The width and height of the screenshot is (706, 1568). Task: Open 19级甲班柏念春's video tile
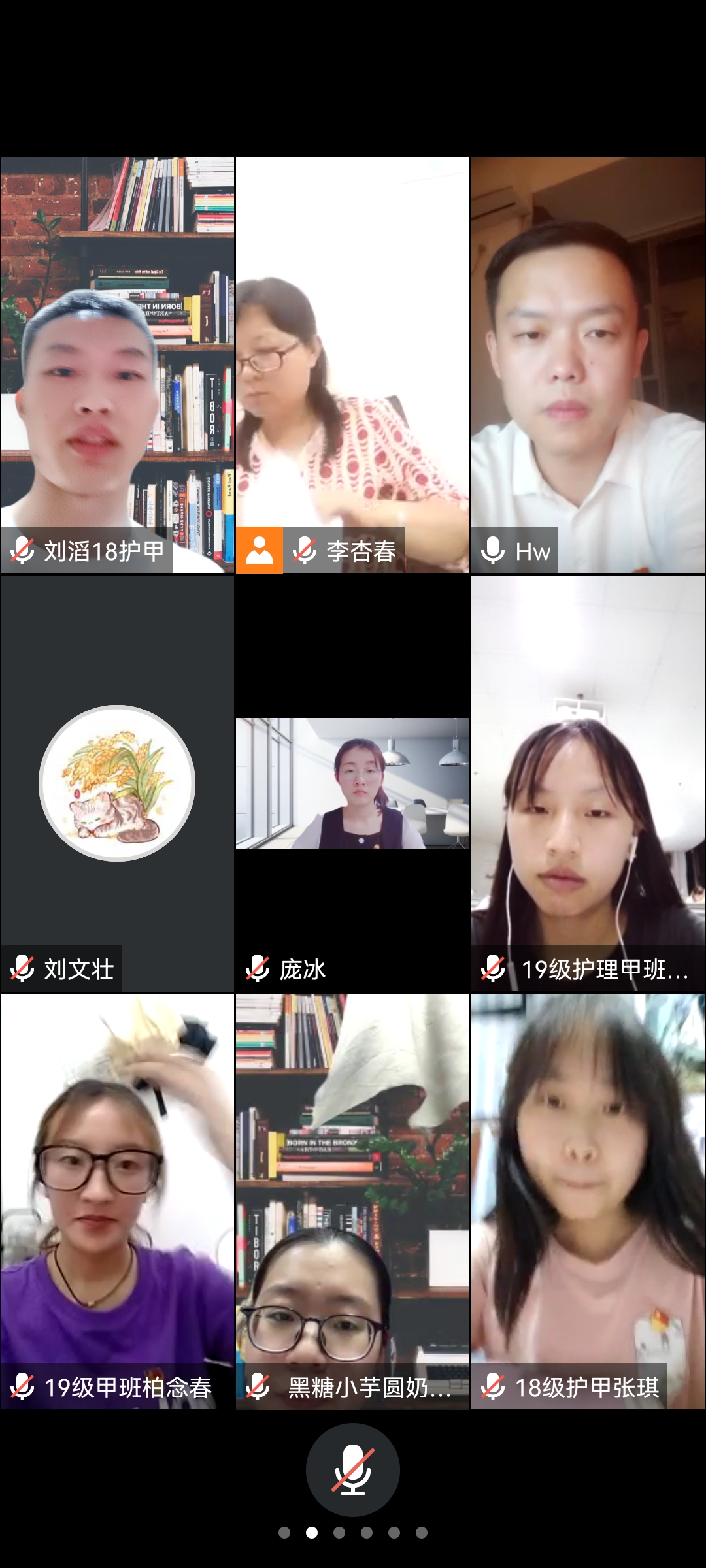[x=118, y=1201]
